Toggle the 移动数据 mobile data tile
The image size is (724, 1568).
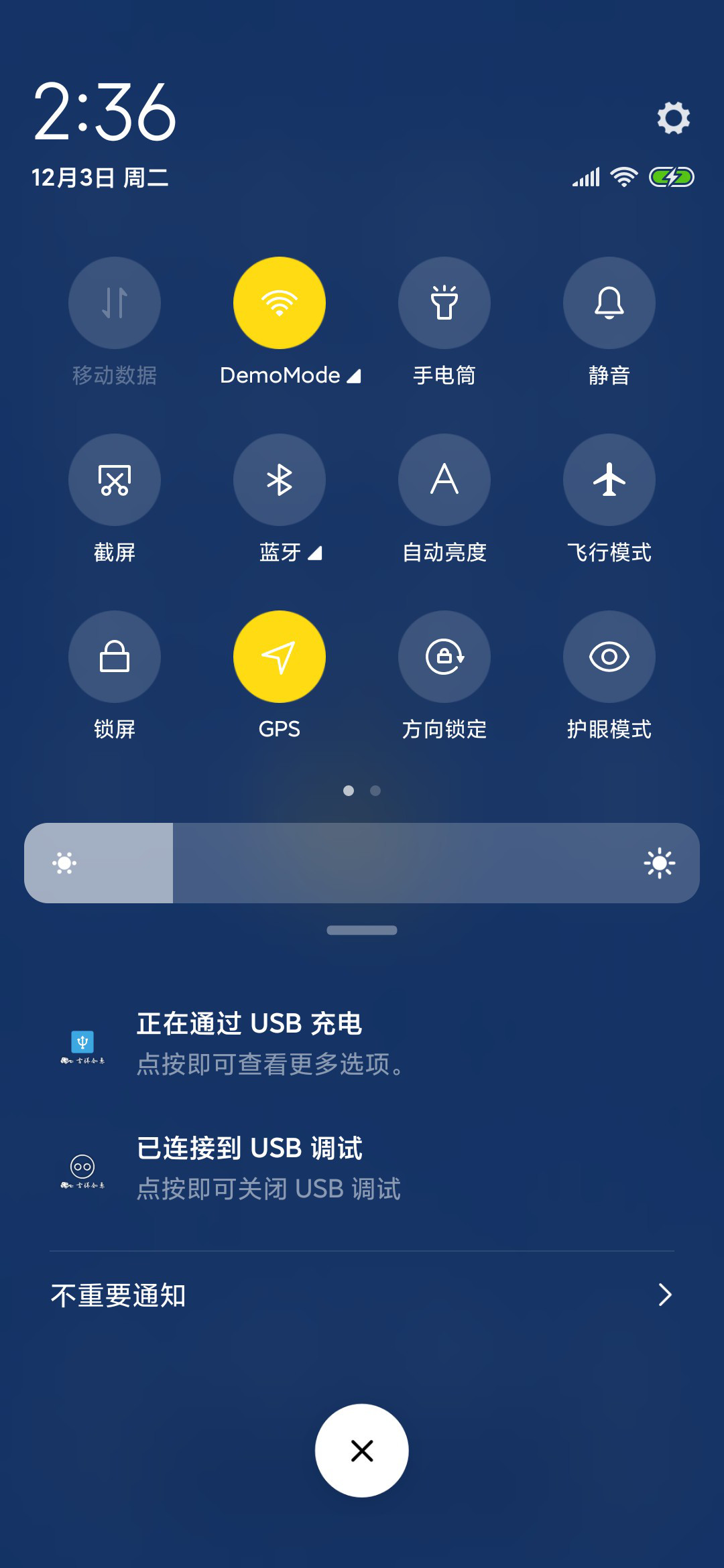pos(115,303)
